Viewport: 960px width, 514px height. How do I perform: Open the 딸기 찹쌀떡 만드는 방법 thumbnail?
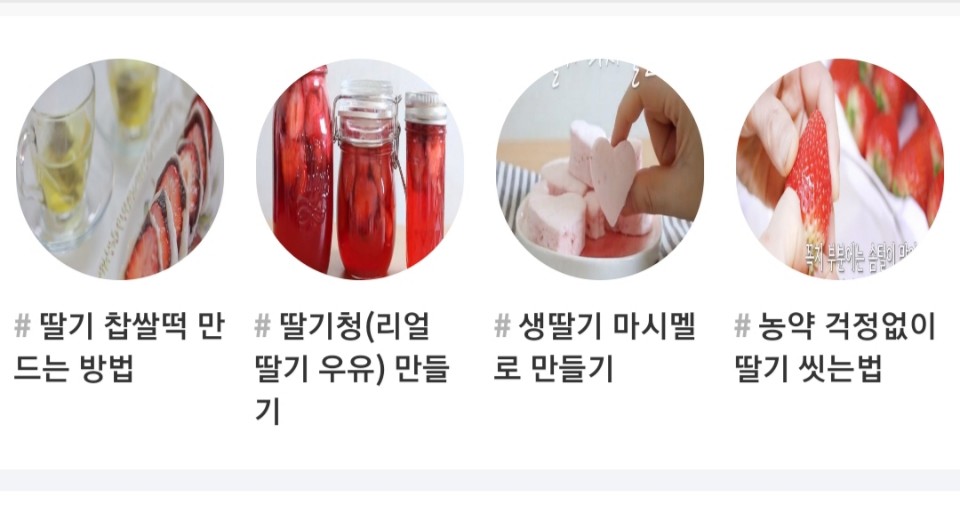click(x=120, y=169)
